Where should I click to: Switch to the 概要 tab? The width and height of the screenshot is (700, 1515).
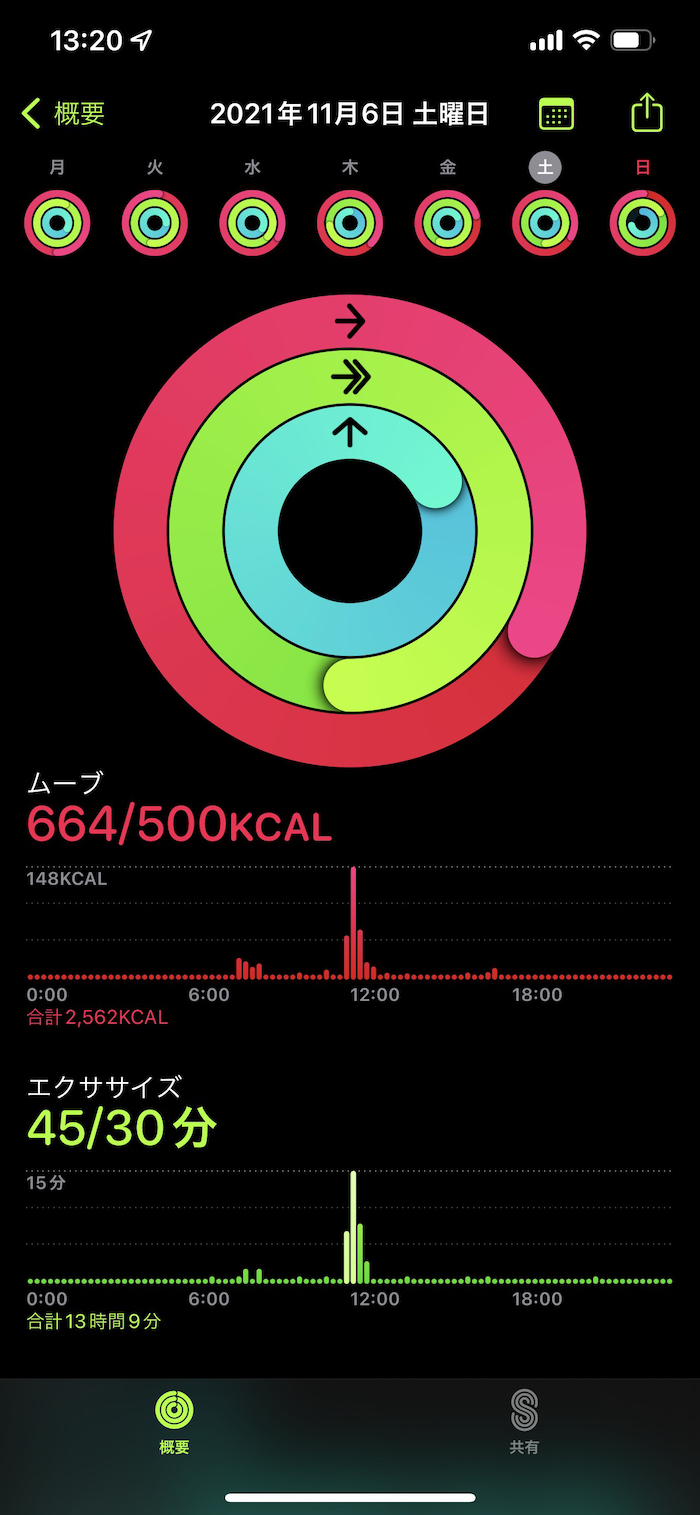[175, 1421]
